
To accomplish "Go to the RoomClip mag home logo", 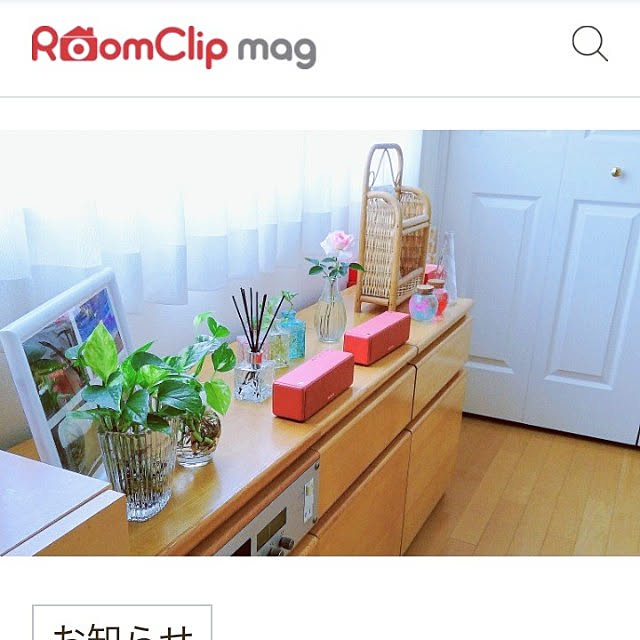I will tap(174, 47).
